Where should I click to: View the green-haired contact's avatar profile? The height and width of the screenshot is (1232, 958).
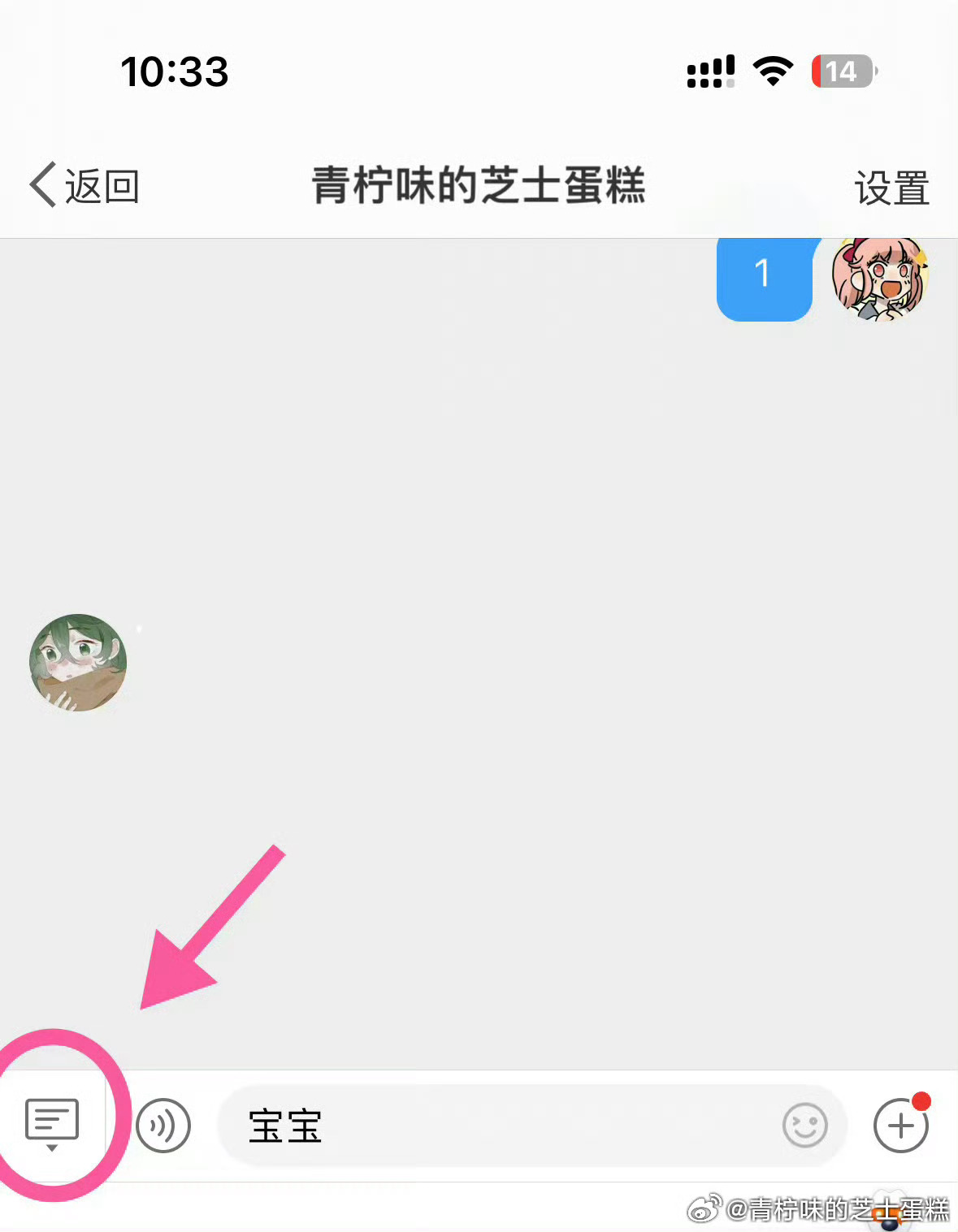tap(78, 663)
